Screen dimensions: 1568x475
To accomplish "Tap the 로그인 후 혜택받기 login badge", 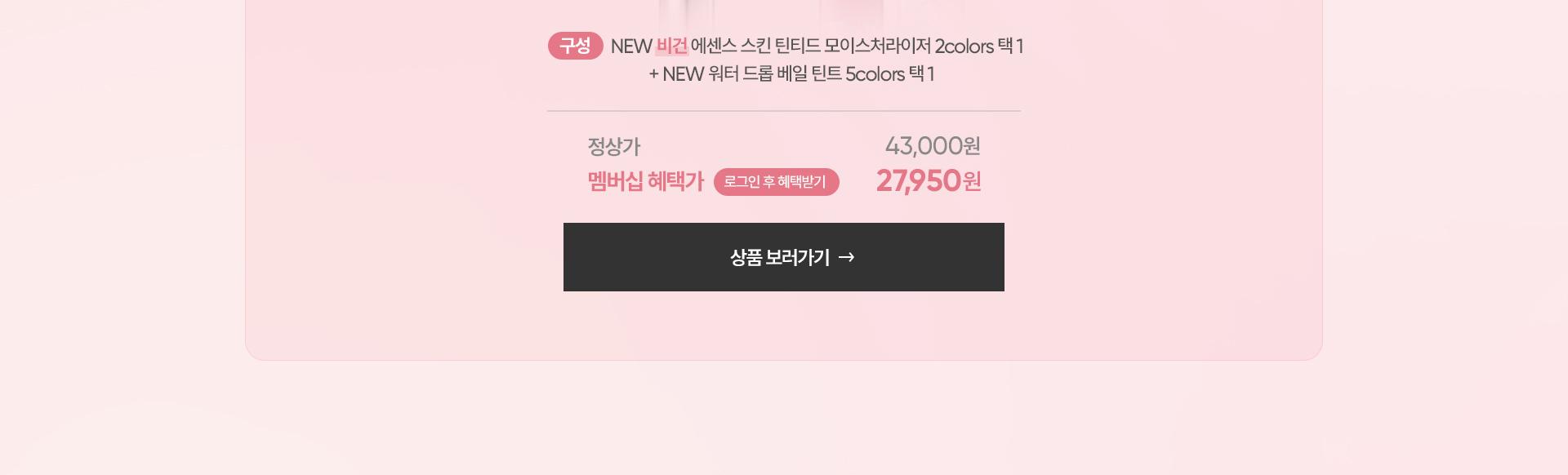I will pos(776,182).
